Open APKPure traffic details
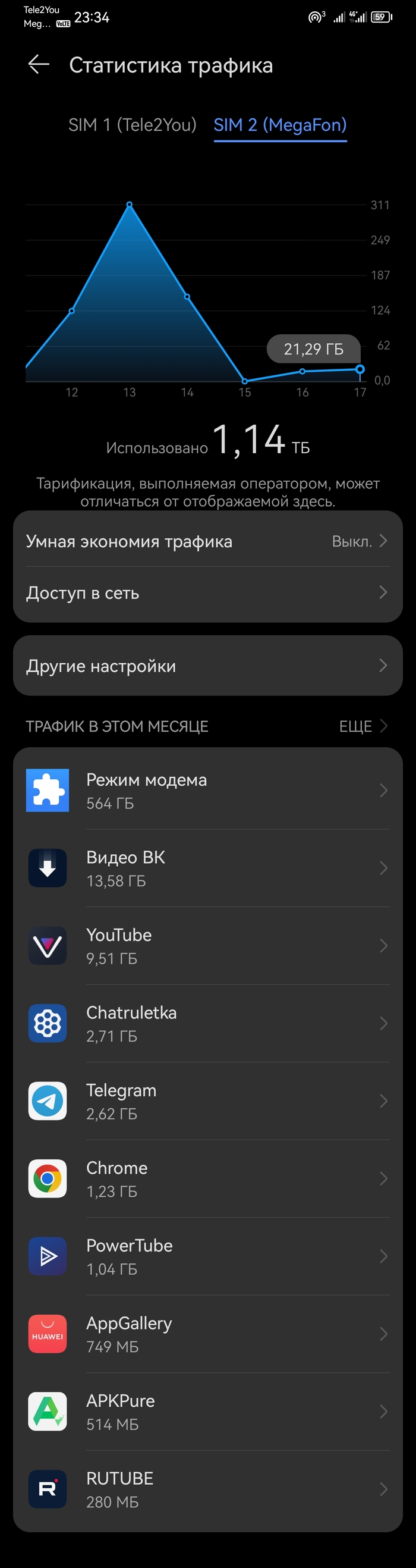The width and height of the screenshot is (416, 1568). pyautogui.click(x=207, y=1412)
